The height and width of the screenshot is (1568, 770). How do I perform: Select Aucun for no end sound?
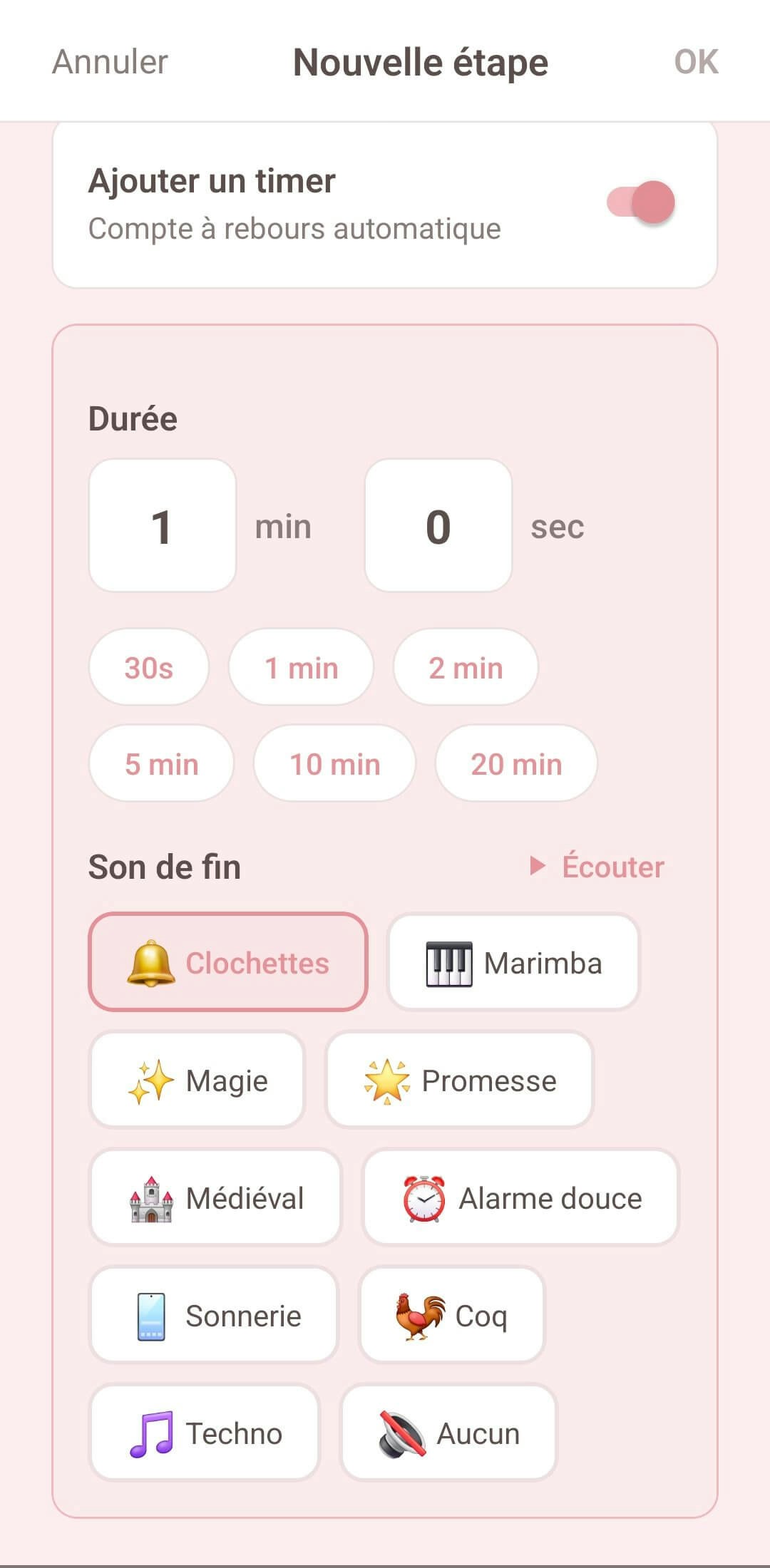tap(448, 1433)
